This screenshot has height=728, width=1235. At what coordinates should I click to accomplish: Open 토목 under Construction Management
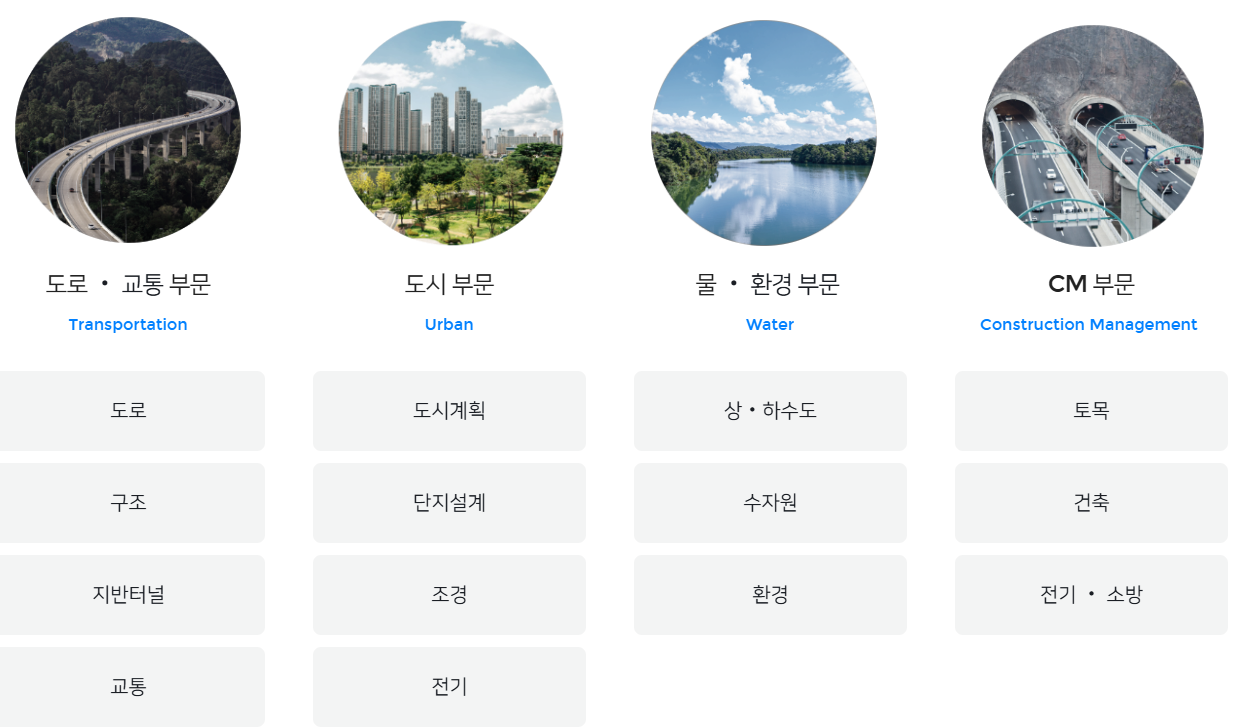pyautogui.click(x=1091, y=411)
